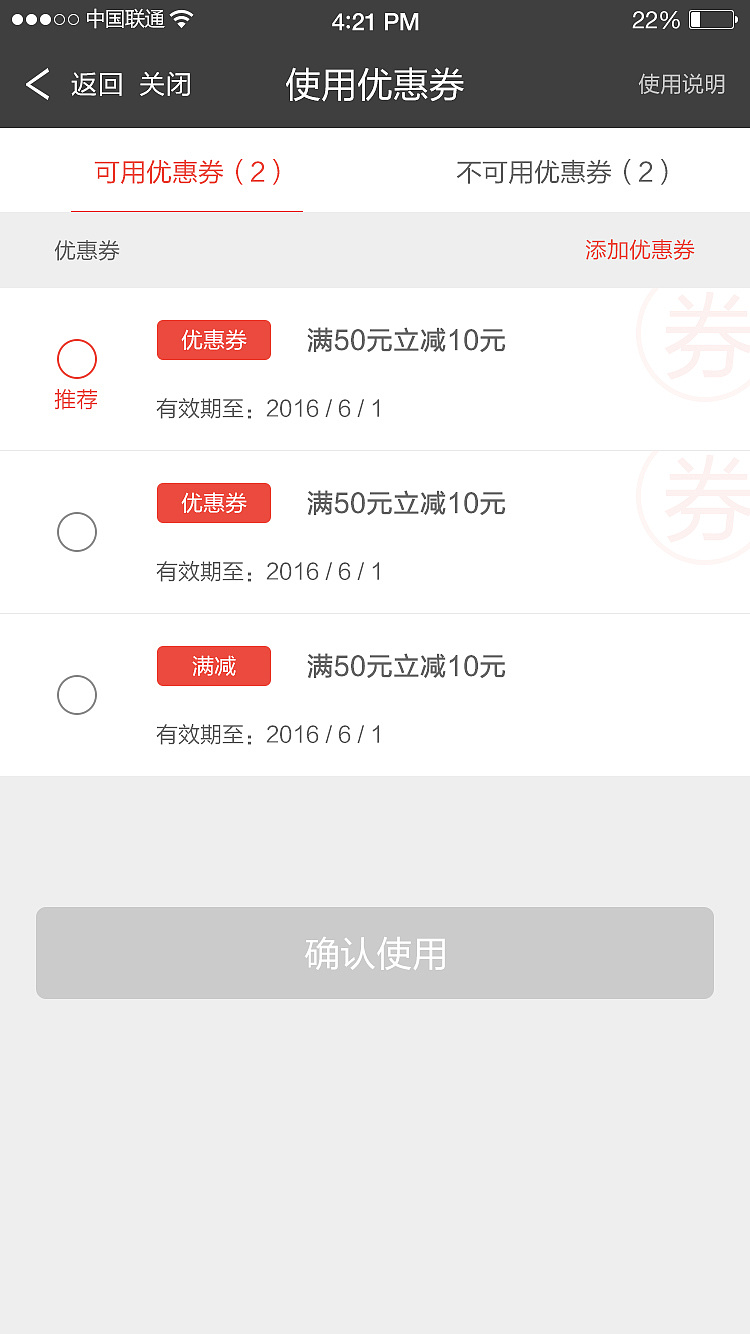Choose the 满减 coupon
Viewport: 750px width, 1334px height.
pyautogui.click(x=77, y=695)
